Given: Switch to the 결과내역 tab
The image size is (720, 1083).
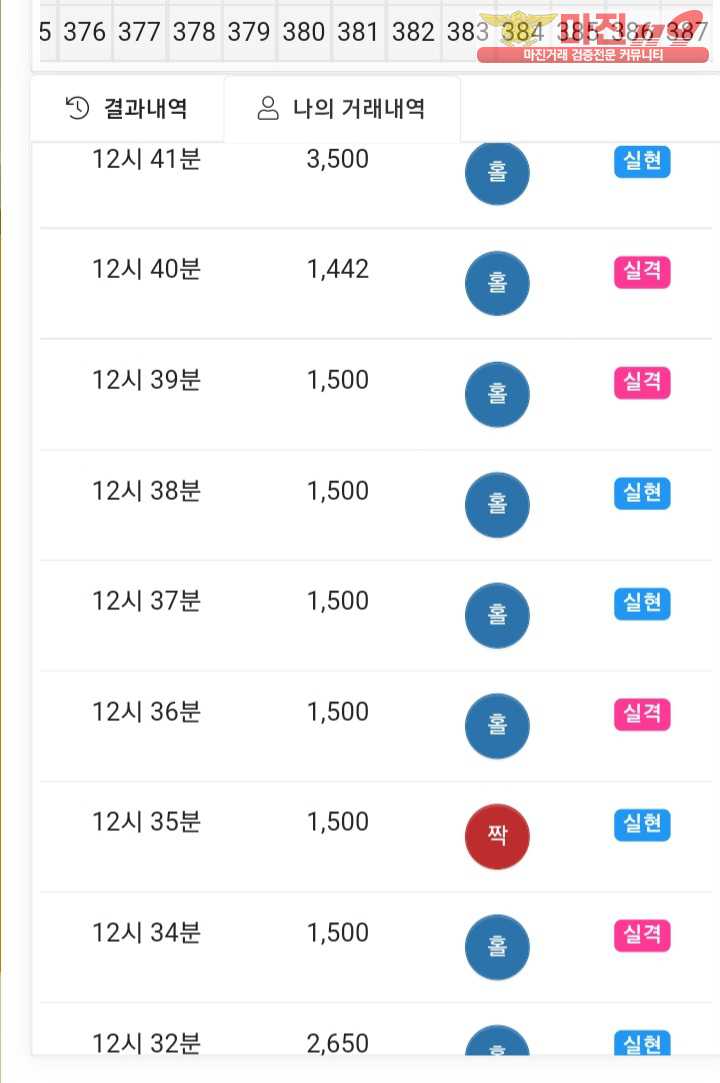Looking at the screenshot, I should [x=127, y=108].
